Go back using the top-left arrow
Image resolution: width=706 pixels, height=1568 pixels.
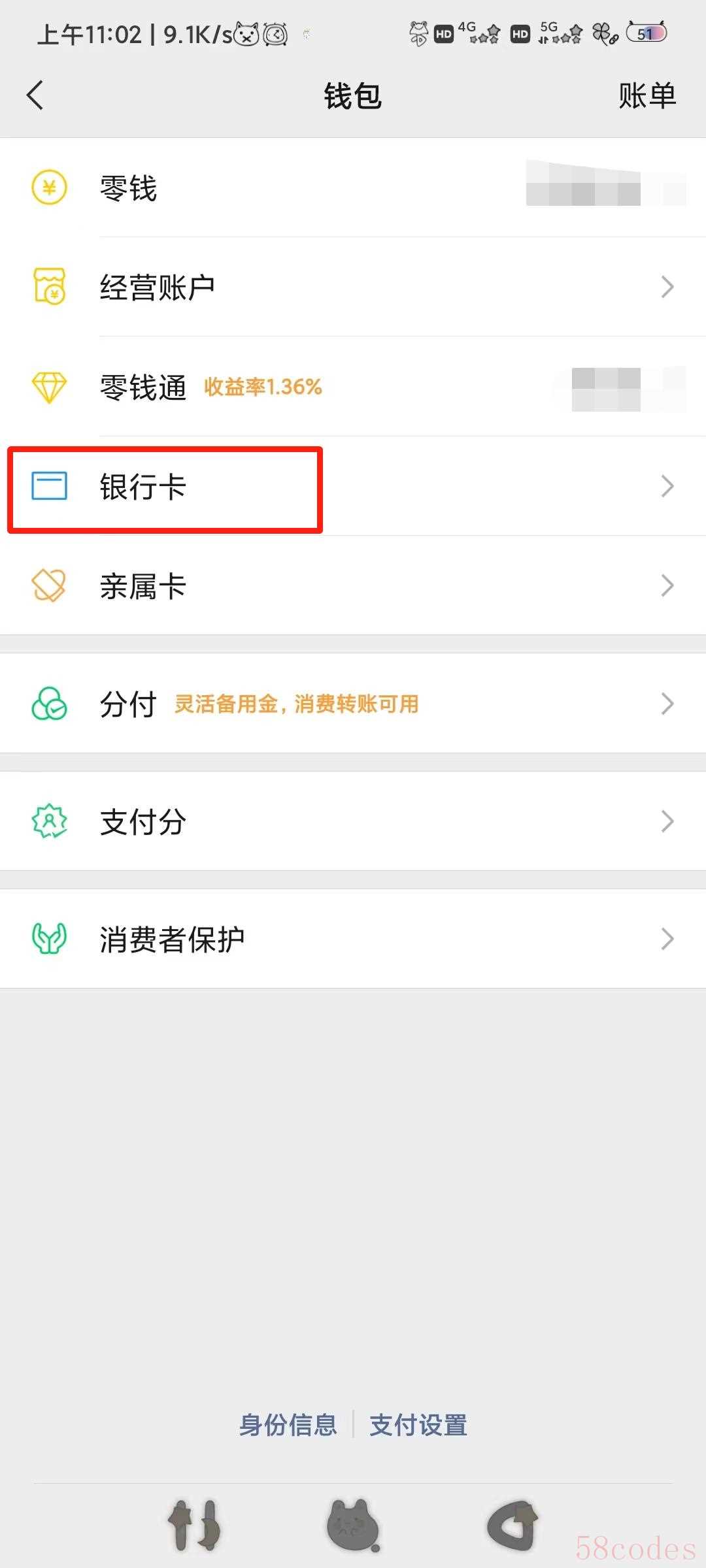pyautogui.click(x=35, y=95)
